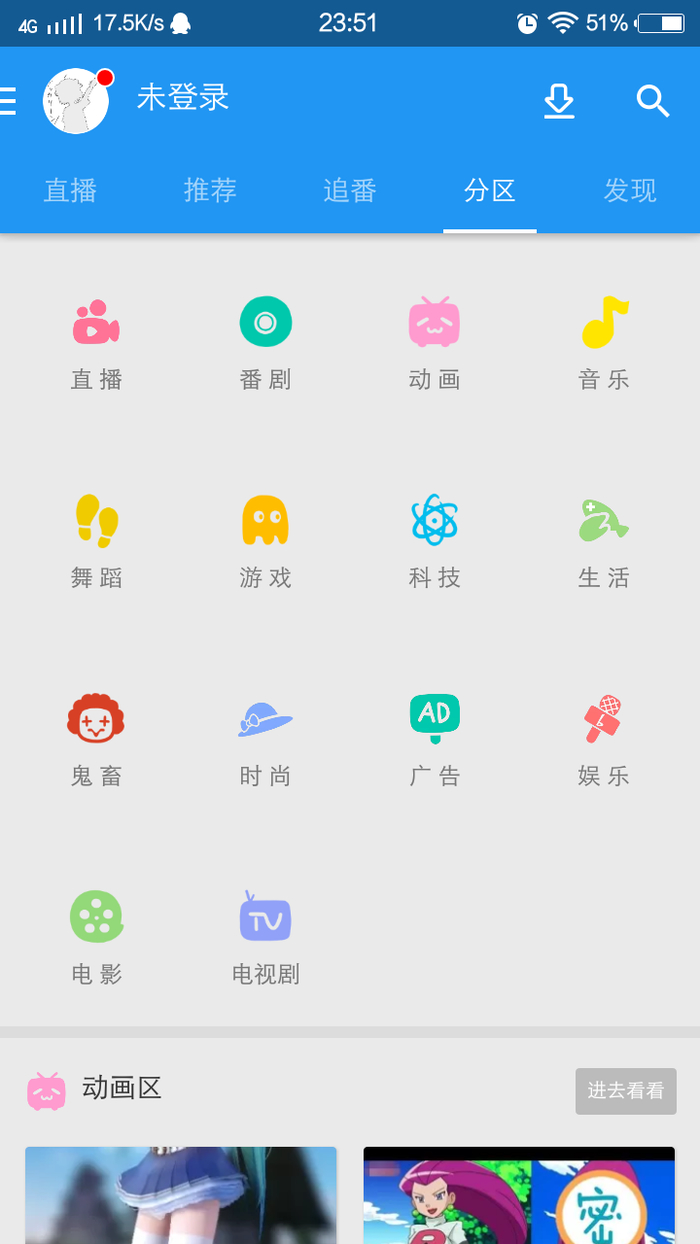Image resolution: width=700 pixels, height=1244 pixels.
Task: Open the downloads icon
Action: tap(559, 101)
